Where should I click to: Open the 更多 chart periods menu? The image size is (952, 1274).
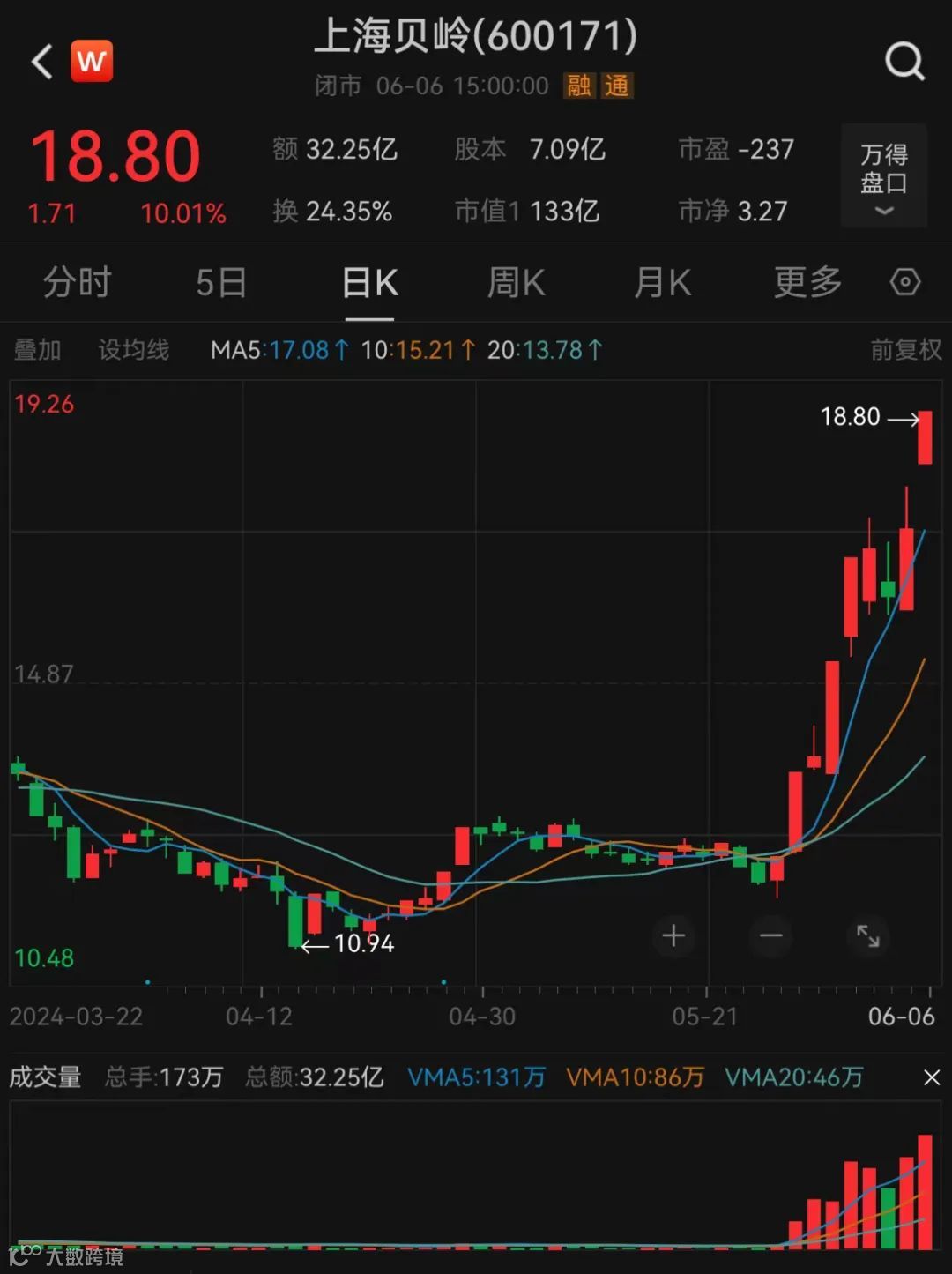click(807, 283)
